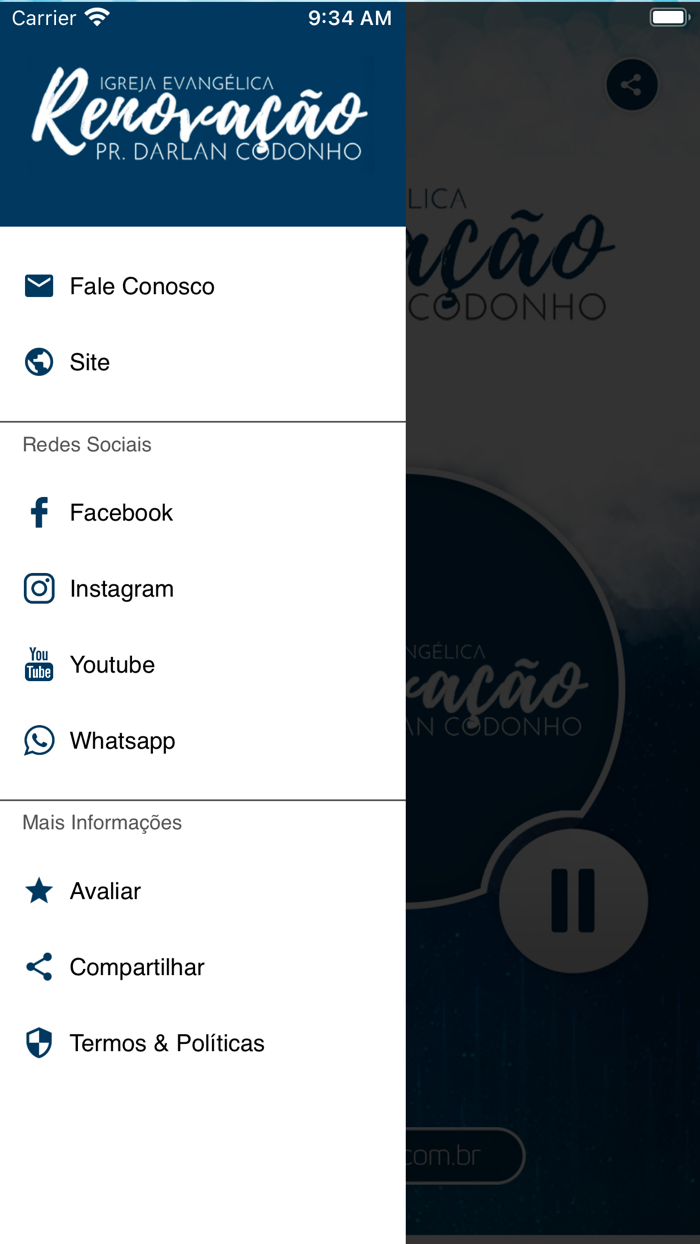Open Instagram from the drawer
The width and height of the screenshot is (700, 1244).
click(203, 589)
